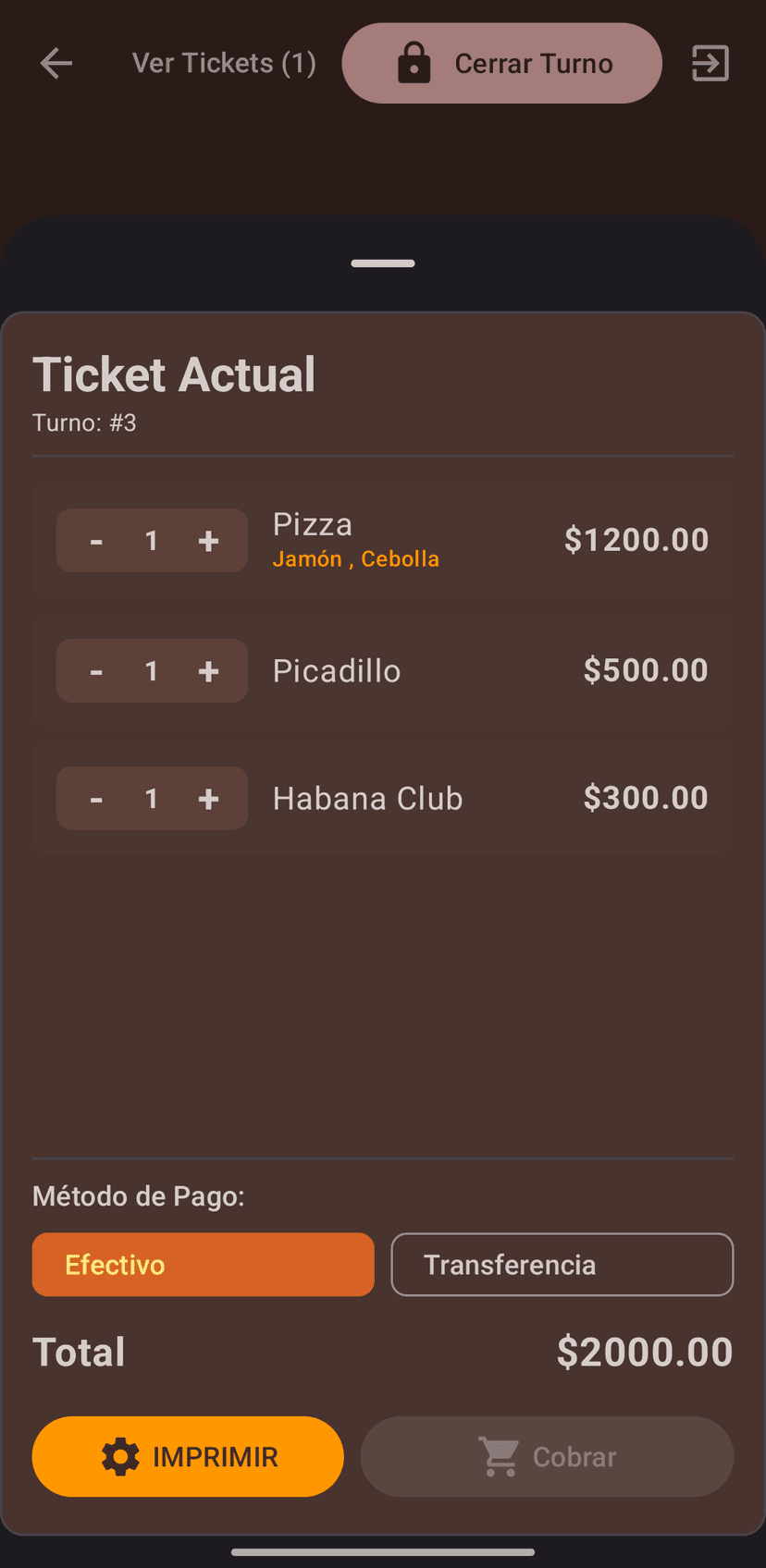This screenshot has height=1568, width=766.
Task: Reduce the Picadillo quantity
Action: click(x=96, y=671)
